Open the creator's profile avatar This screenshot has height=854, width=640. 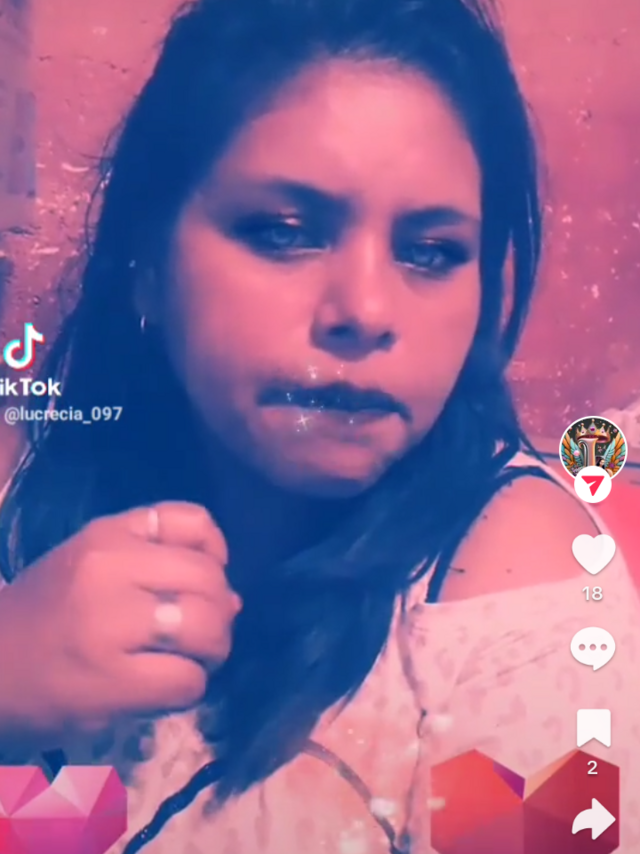tap(593, 449)
